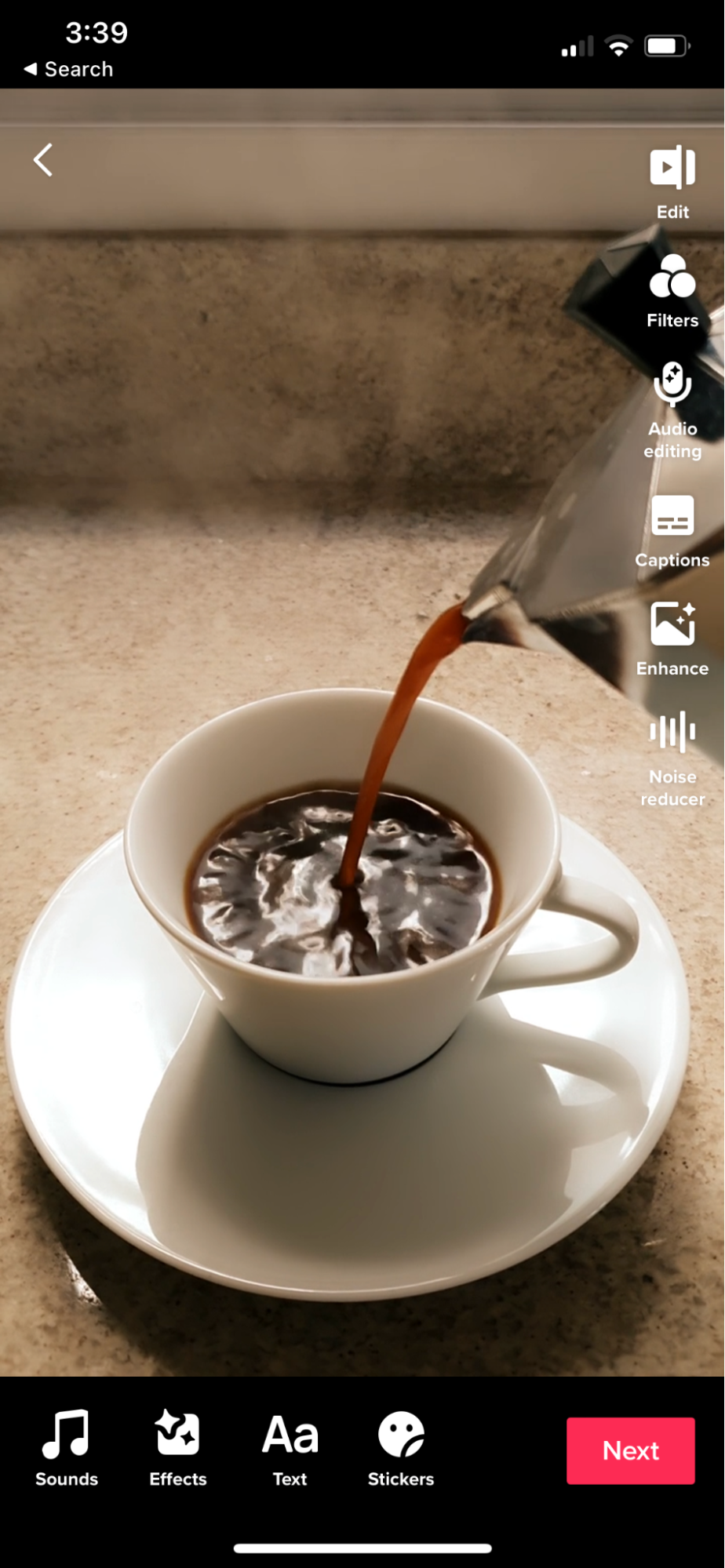This screenshot has width=725, height=1568.
Task: Open the Noise reducer tool
Action: [x=672, y=757]
